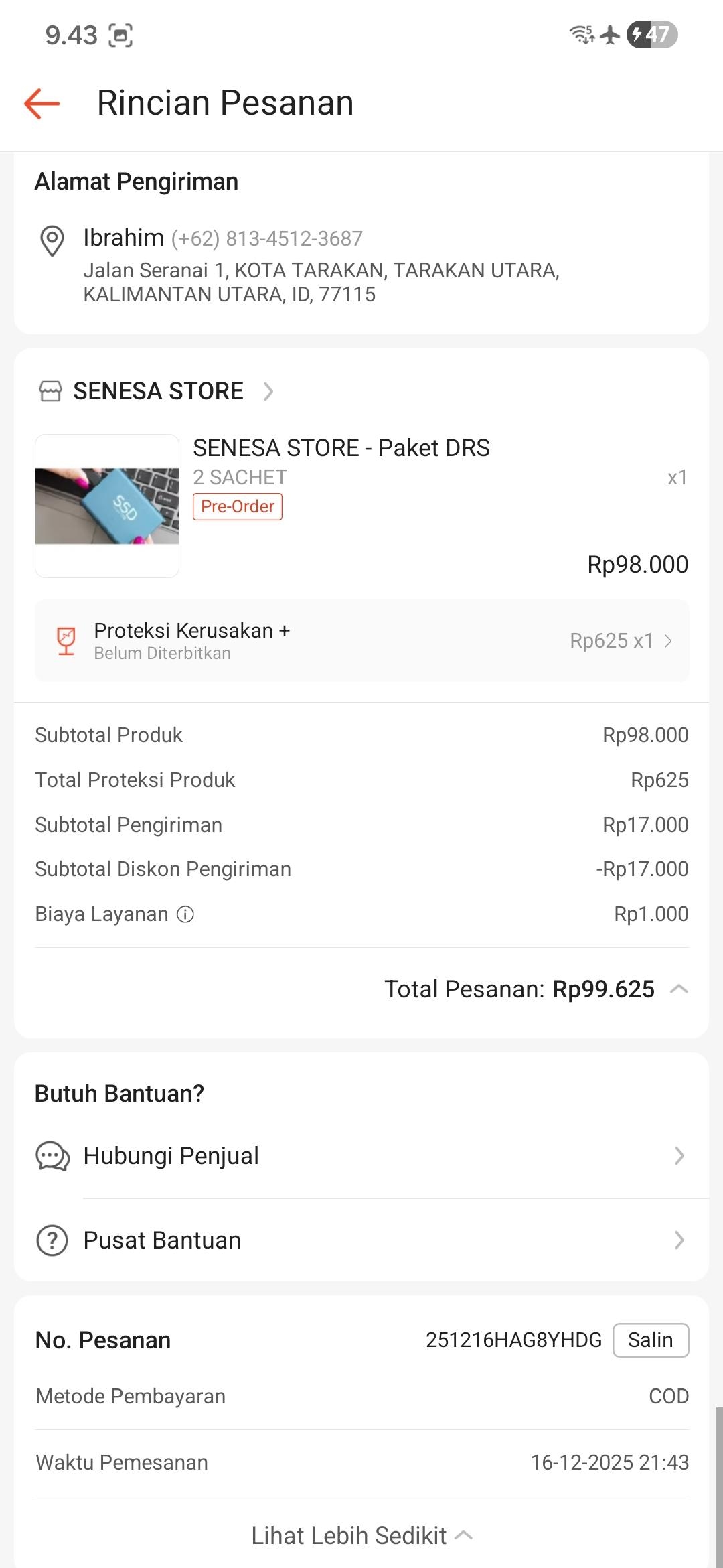
Task: Open Proteksi Kerusakan + details
Action: pyautogui.click(x=361, y=641)
